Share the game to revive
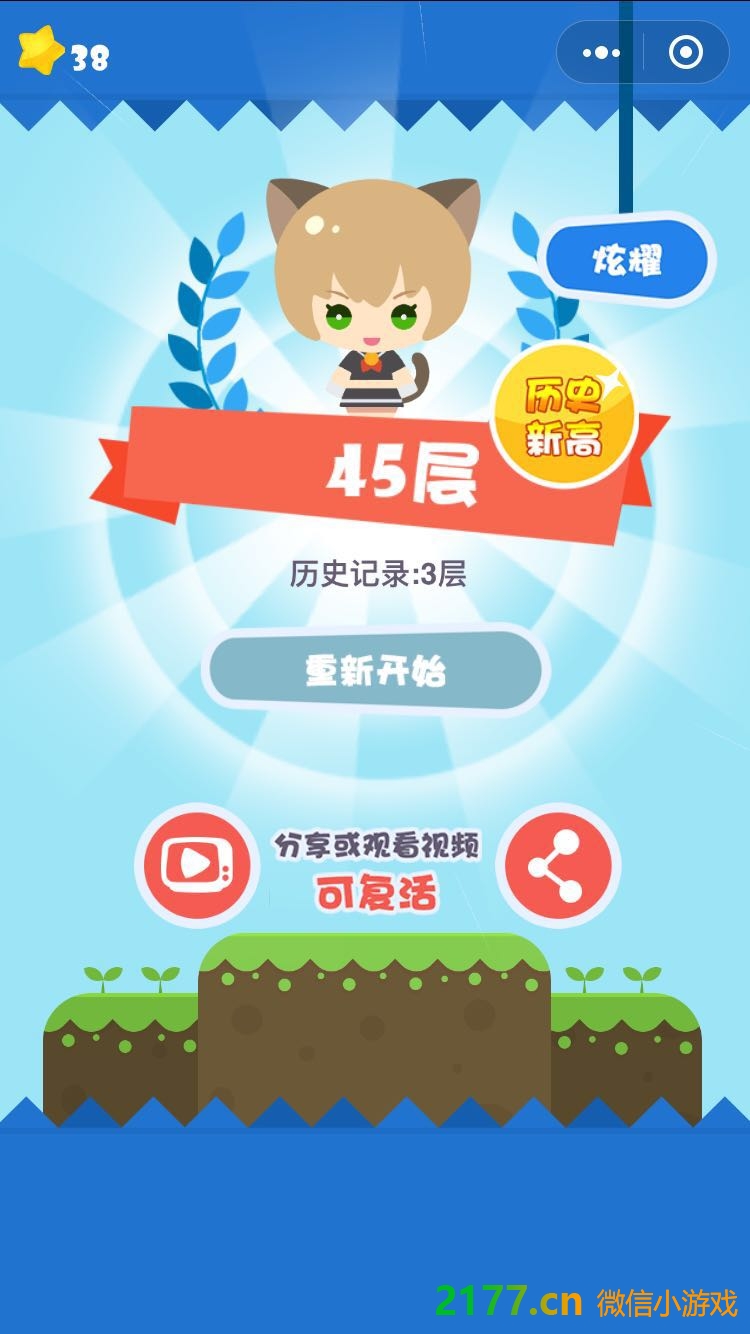750x1334 pixels. tap(558, 866)
